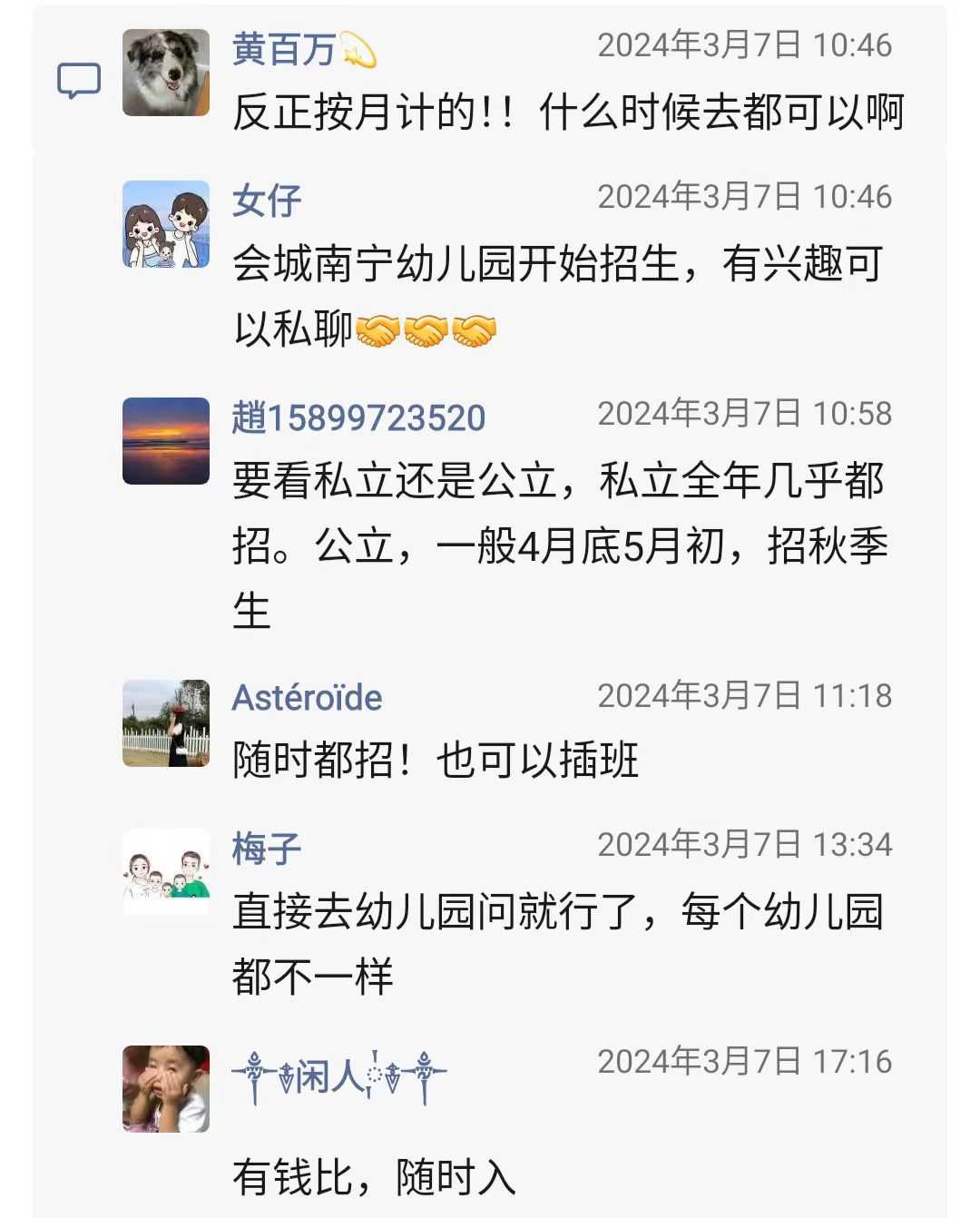Select 黄百万's username link

click(285, 49)
